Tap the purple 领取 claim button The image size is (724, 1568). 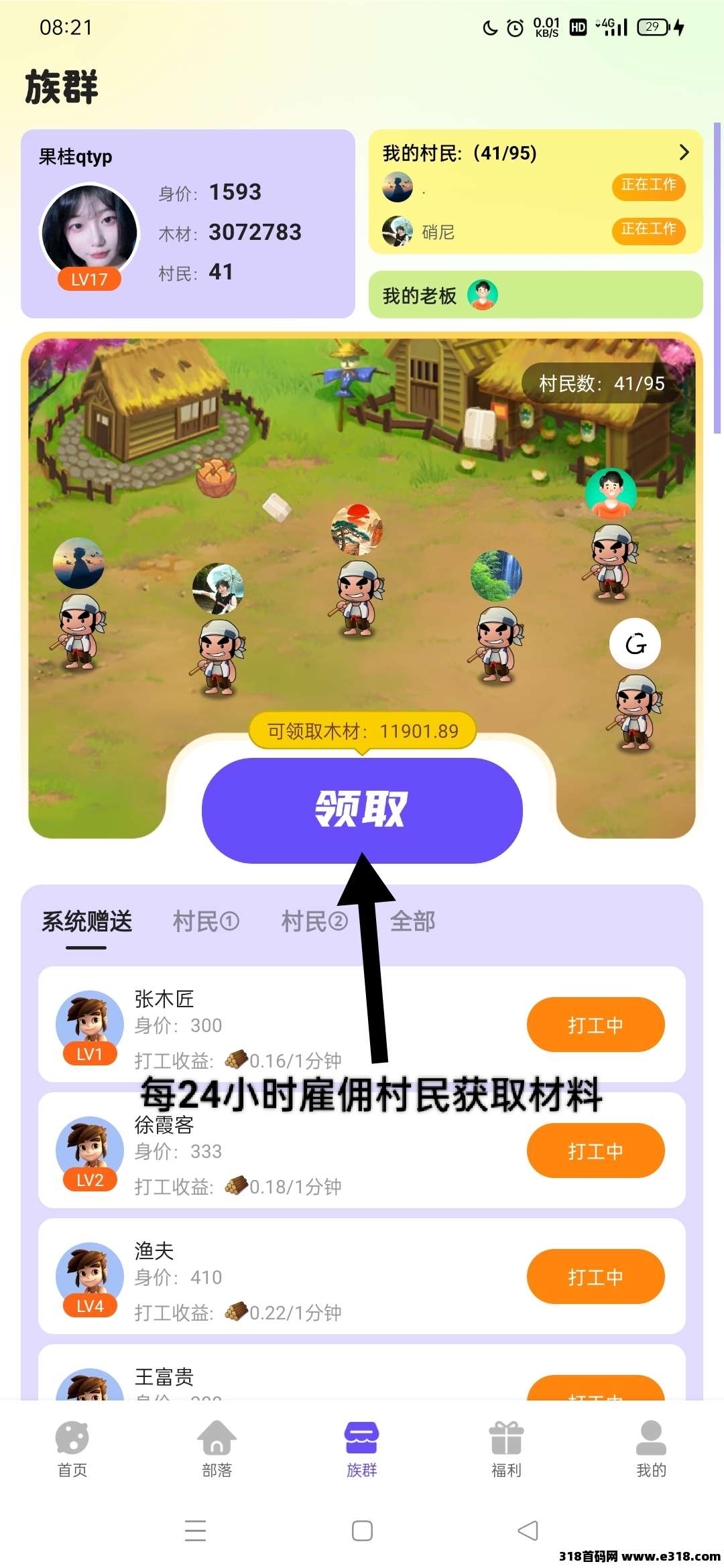tap(362, 810)
